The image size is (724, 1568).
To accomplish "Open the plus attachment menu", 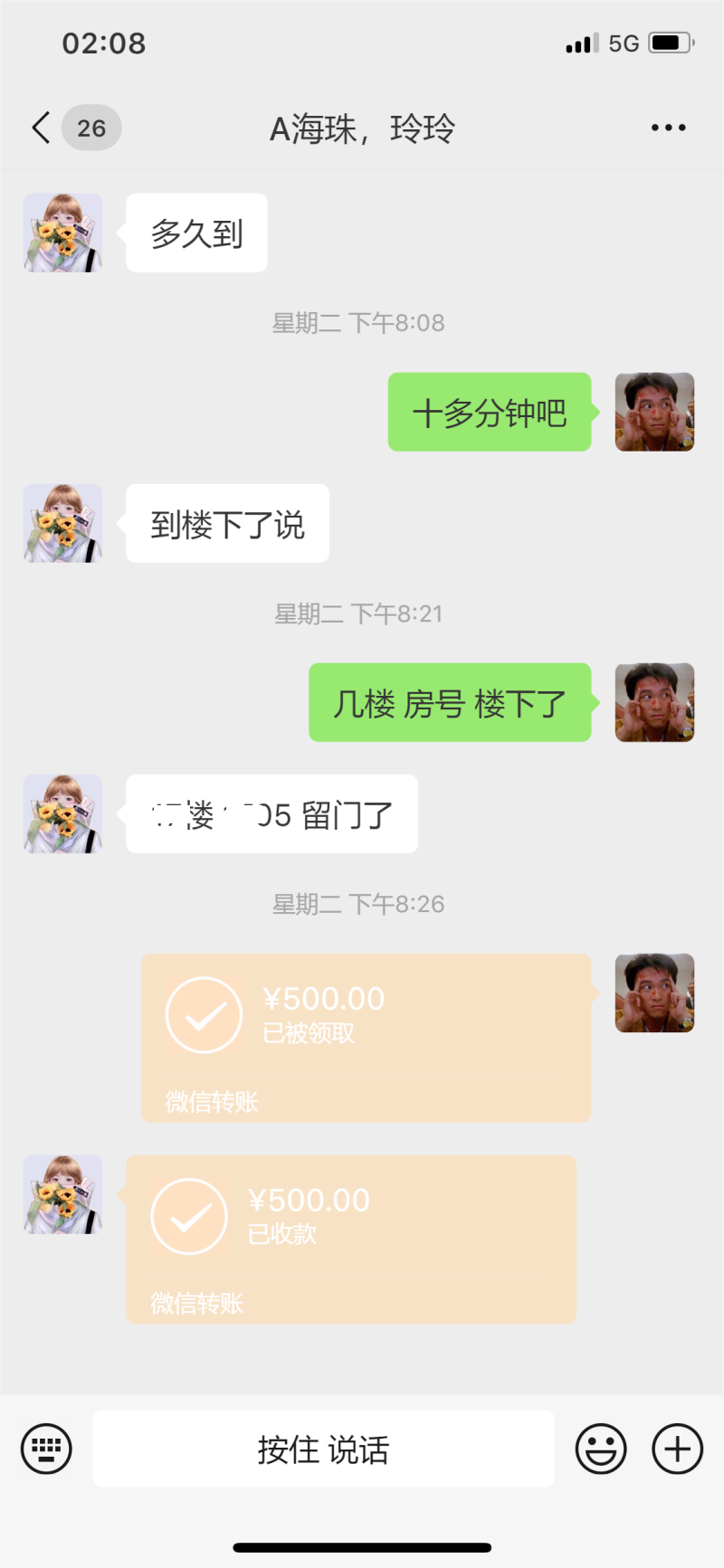I will [676, 1449].
